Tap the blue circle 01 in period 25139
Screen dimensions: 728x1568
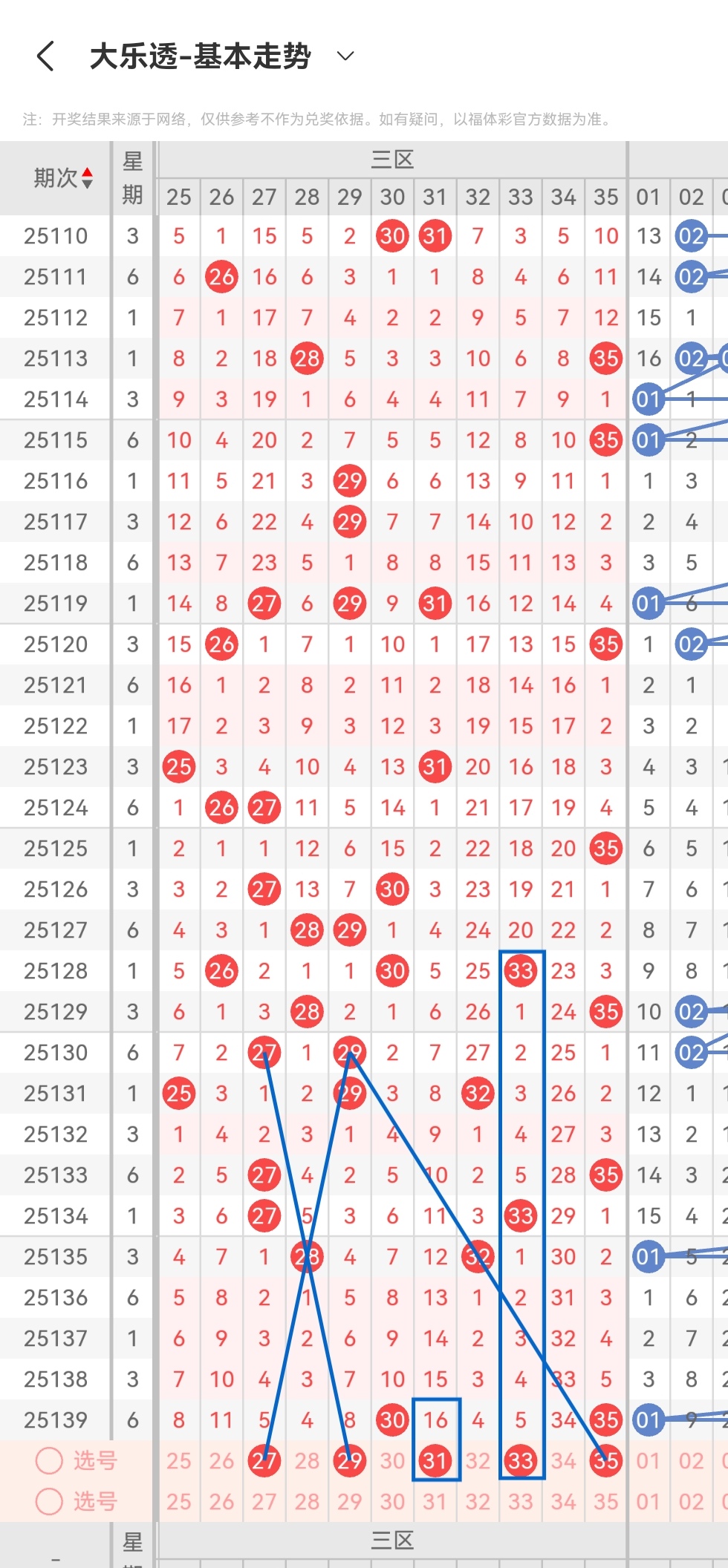(649, 1420)
